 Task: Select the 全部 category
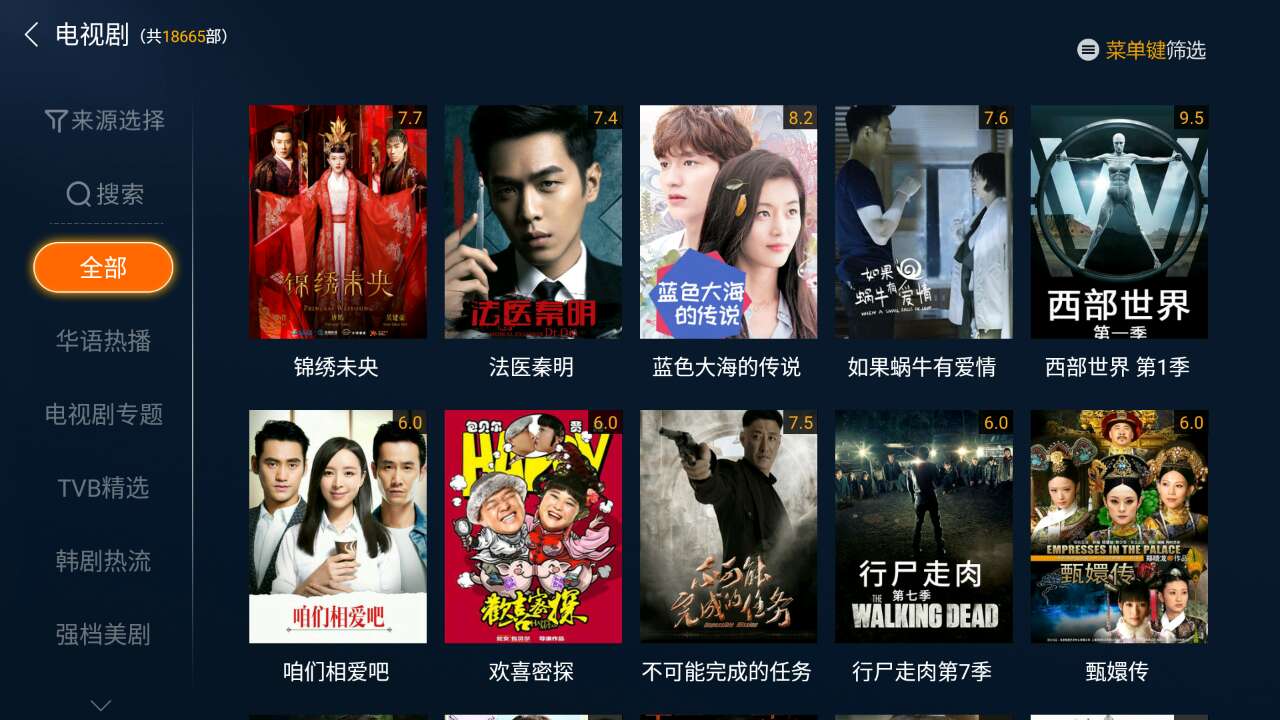point(103,268)
